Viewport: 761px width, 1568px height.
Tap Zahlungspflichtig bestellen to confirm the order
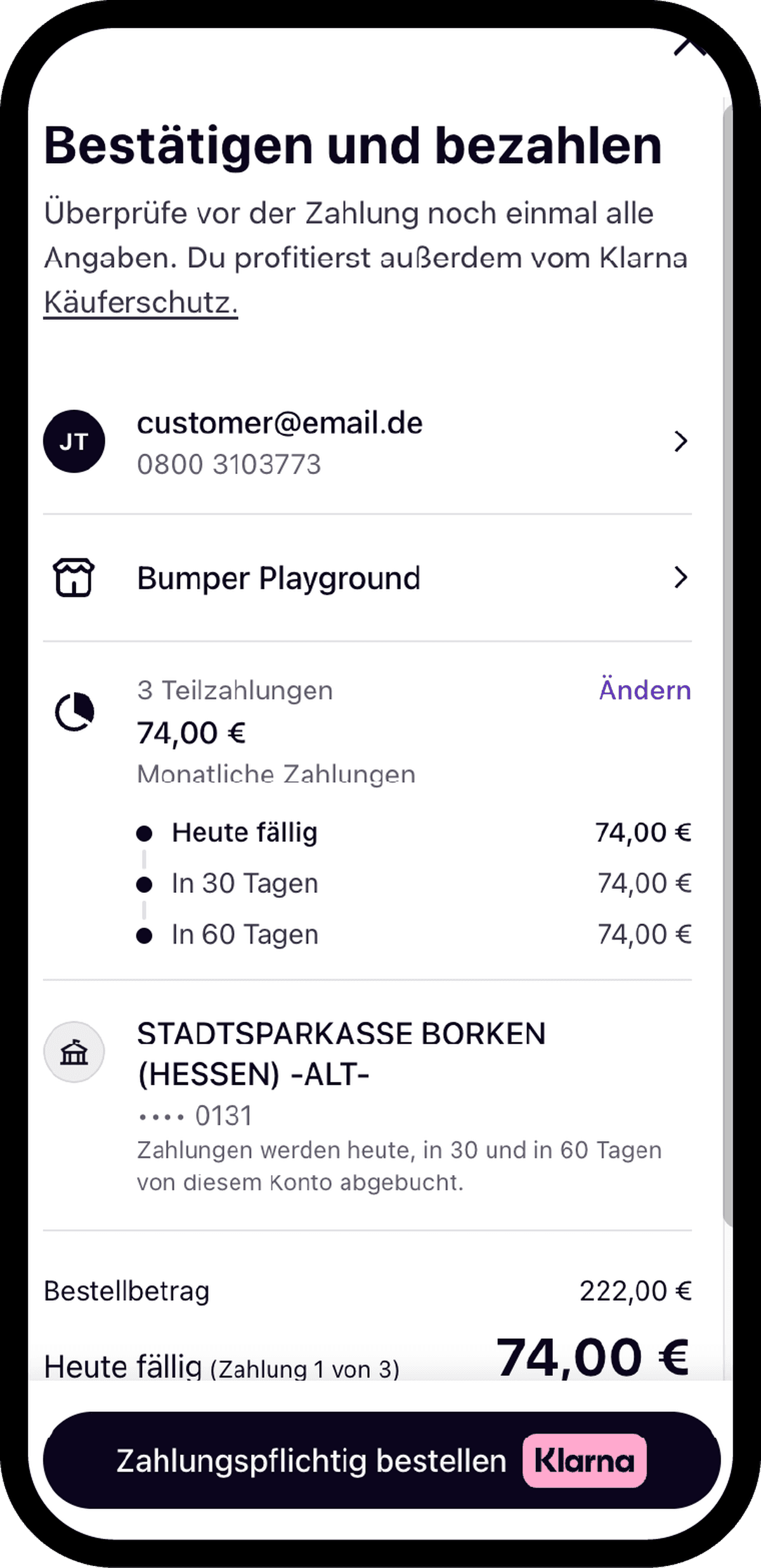click(380, 1459)
